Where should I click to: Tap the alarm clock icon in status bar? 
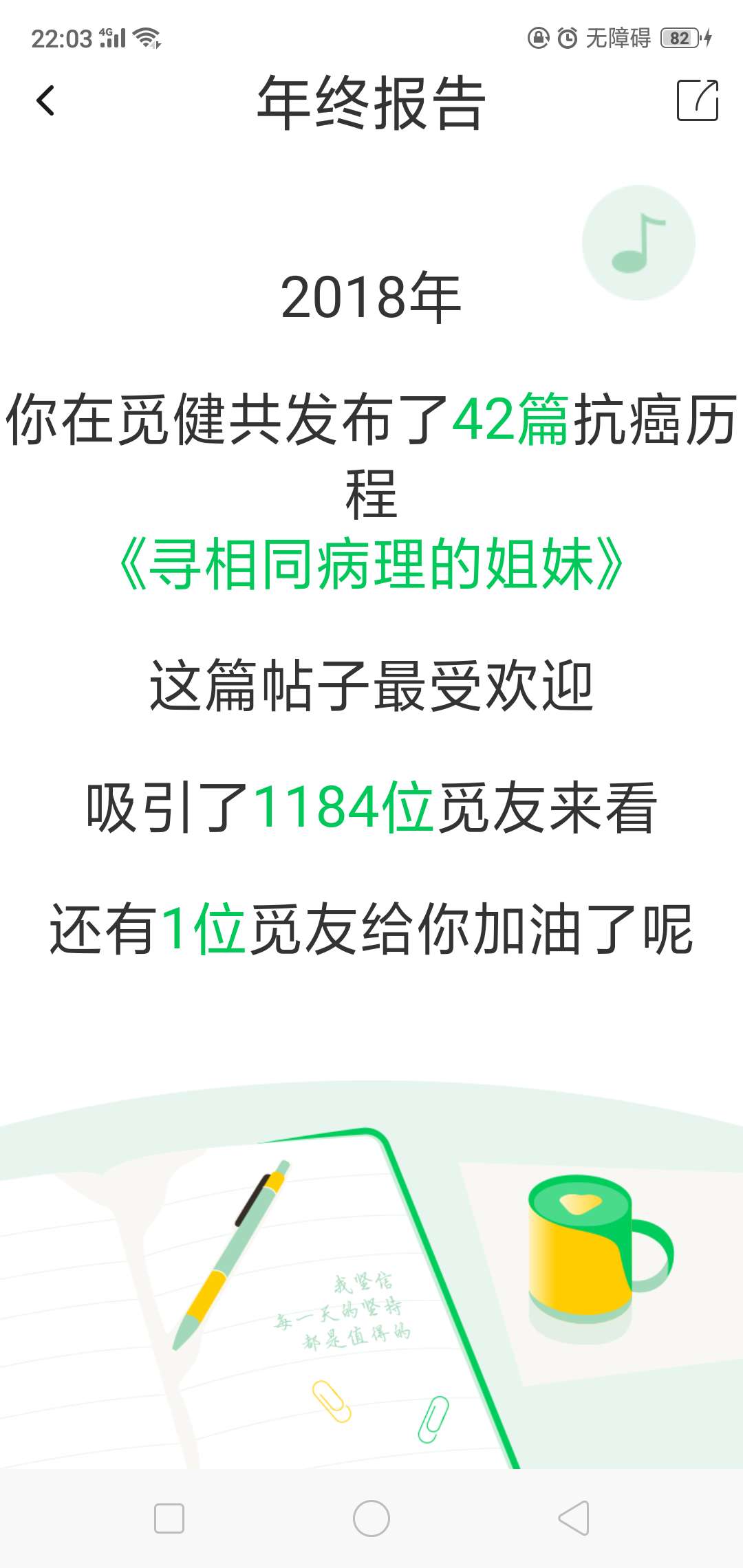click(568, 38)
